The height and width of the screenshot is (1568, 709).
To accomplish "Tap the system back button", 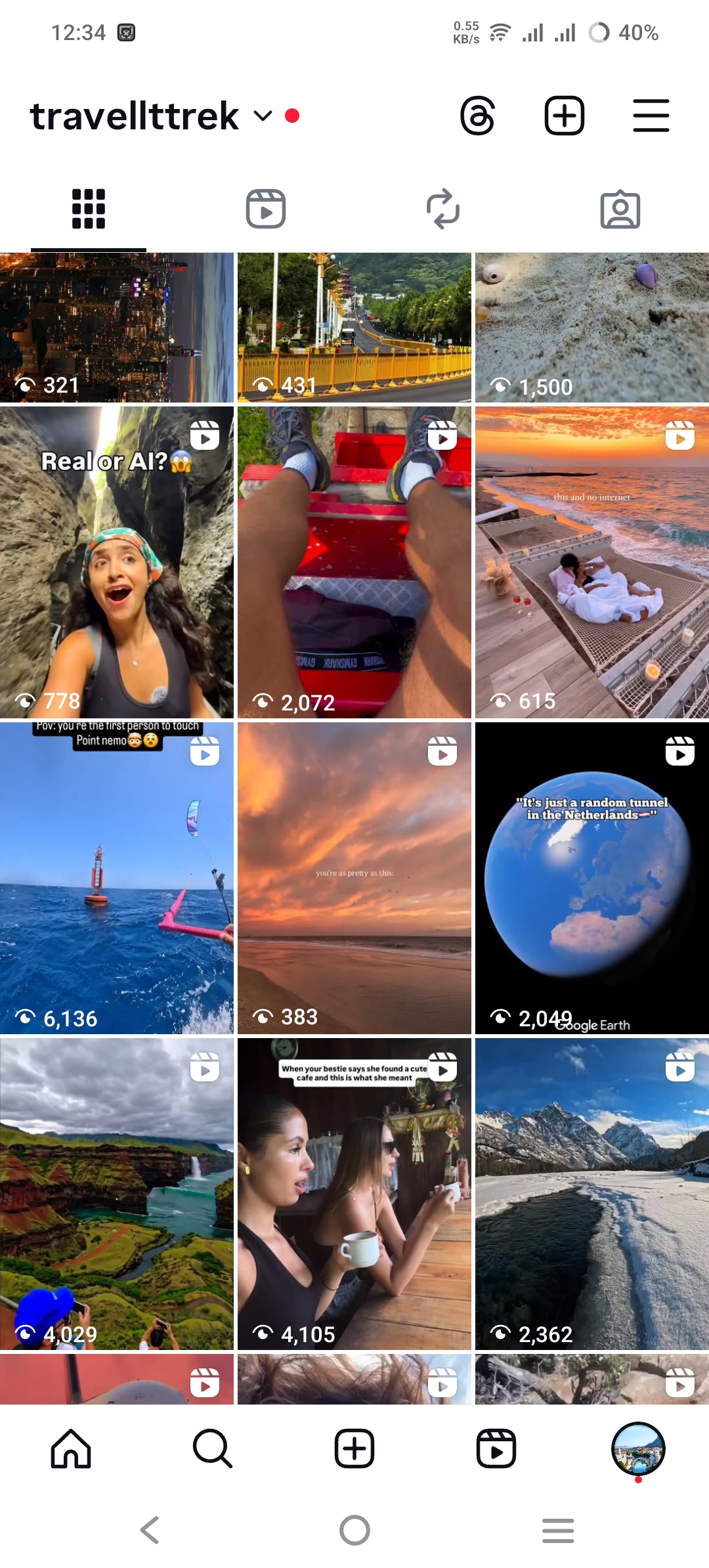I will coord(150,1530).
